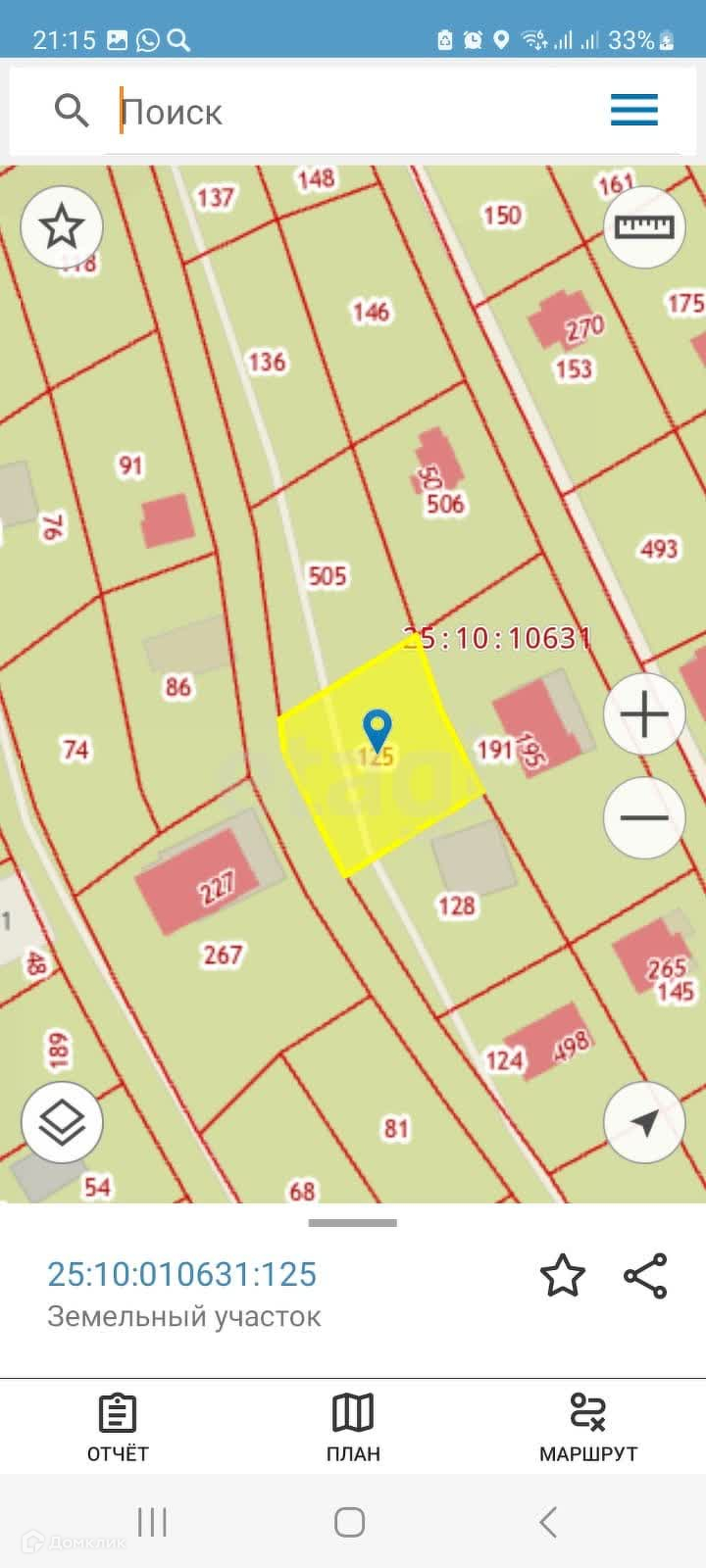
Task: Tap the blue pin on parcel 125
Action: (x=377, y=730)
